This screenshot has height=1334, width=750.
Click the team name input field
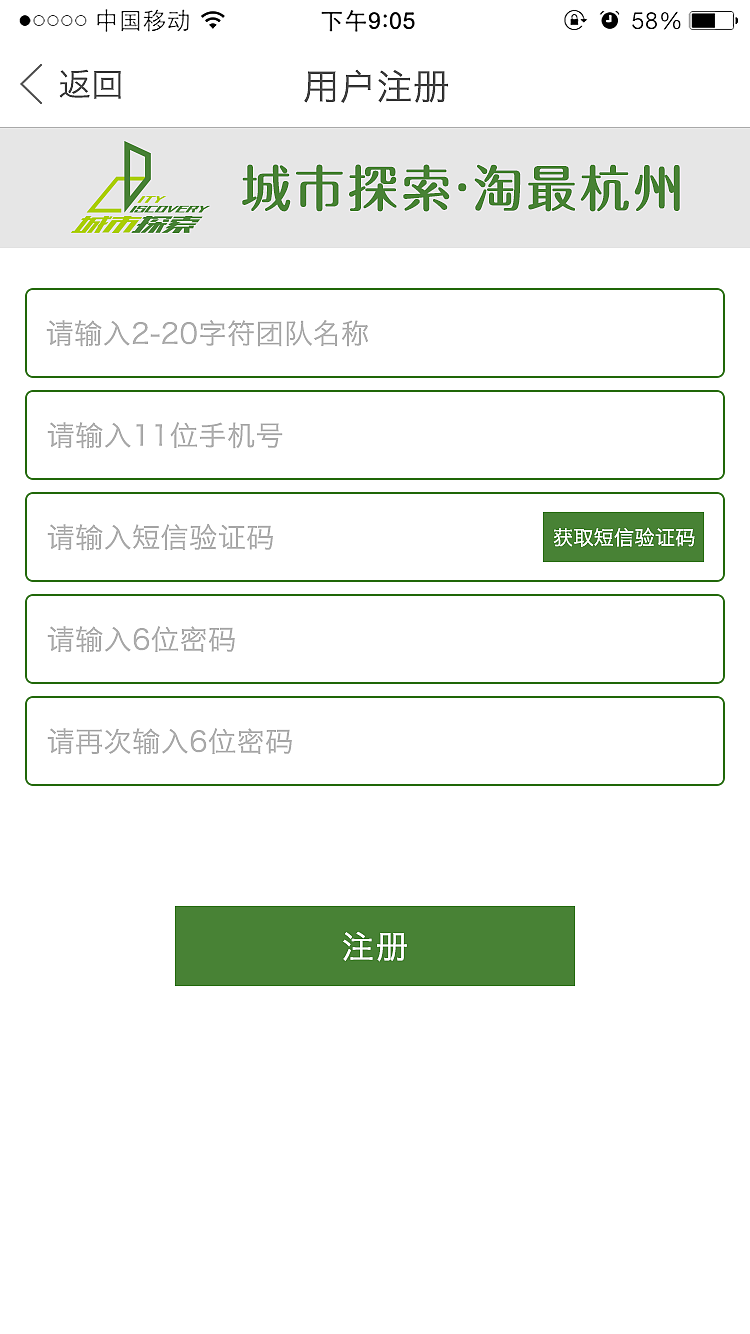375,333
